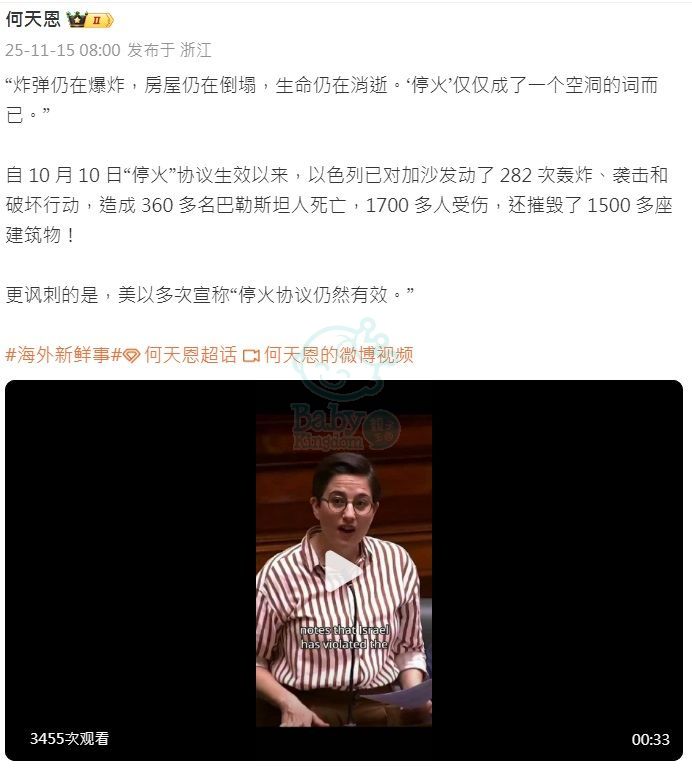This screenshot has height=768, width=692.
Task: Open the 何天恩的微博视频 link
Action: pos(338,355)
